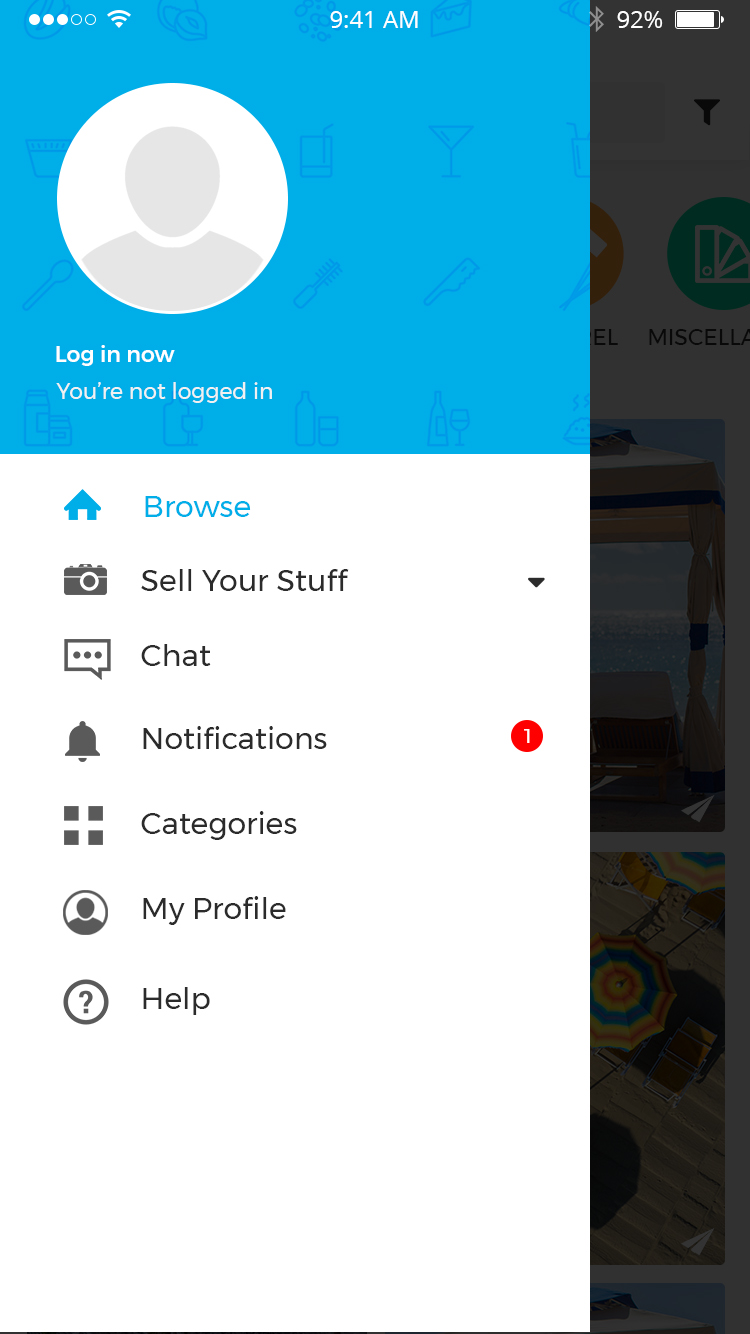Expand the Sell Your Stuff dropdown arrow

(536, 582)
